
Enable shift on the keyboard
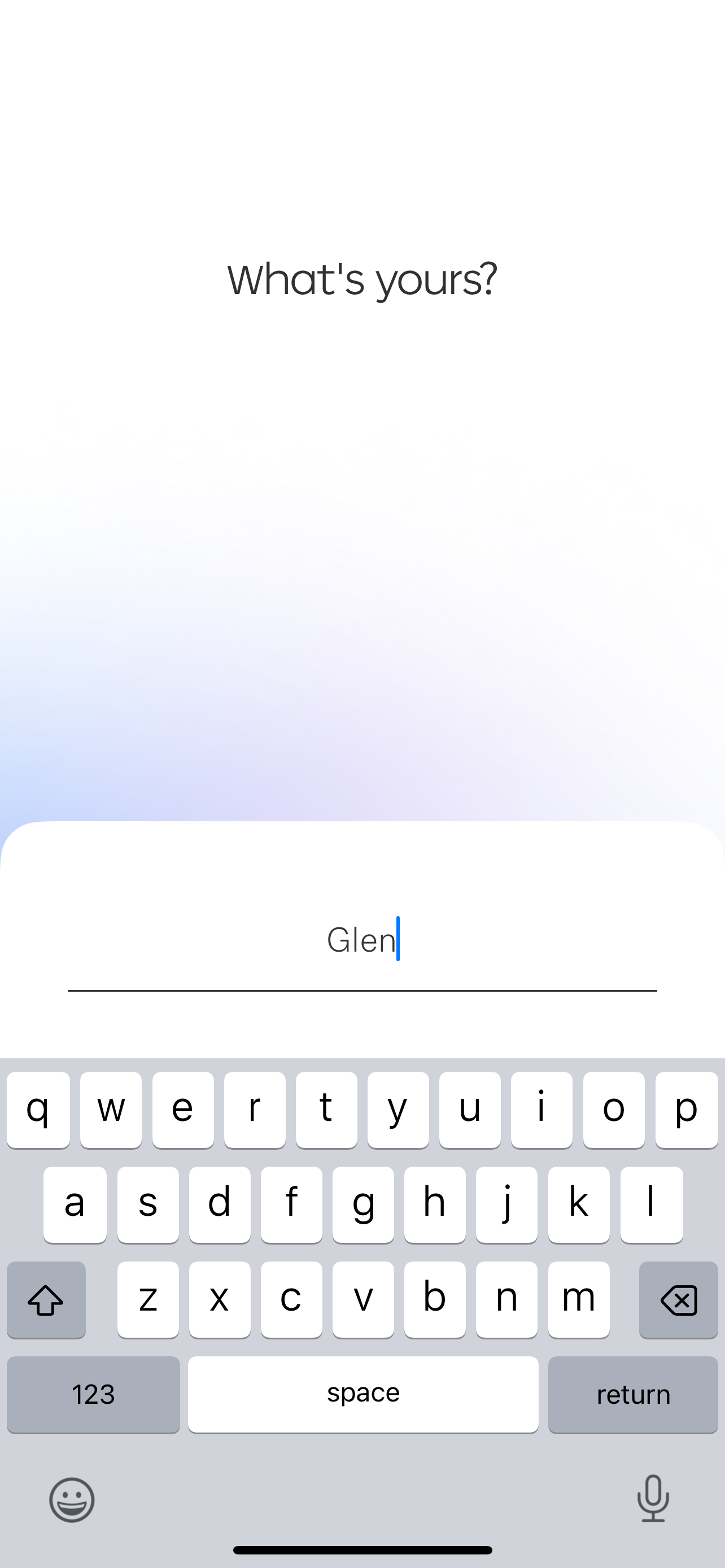46,1299
